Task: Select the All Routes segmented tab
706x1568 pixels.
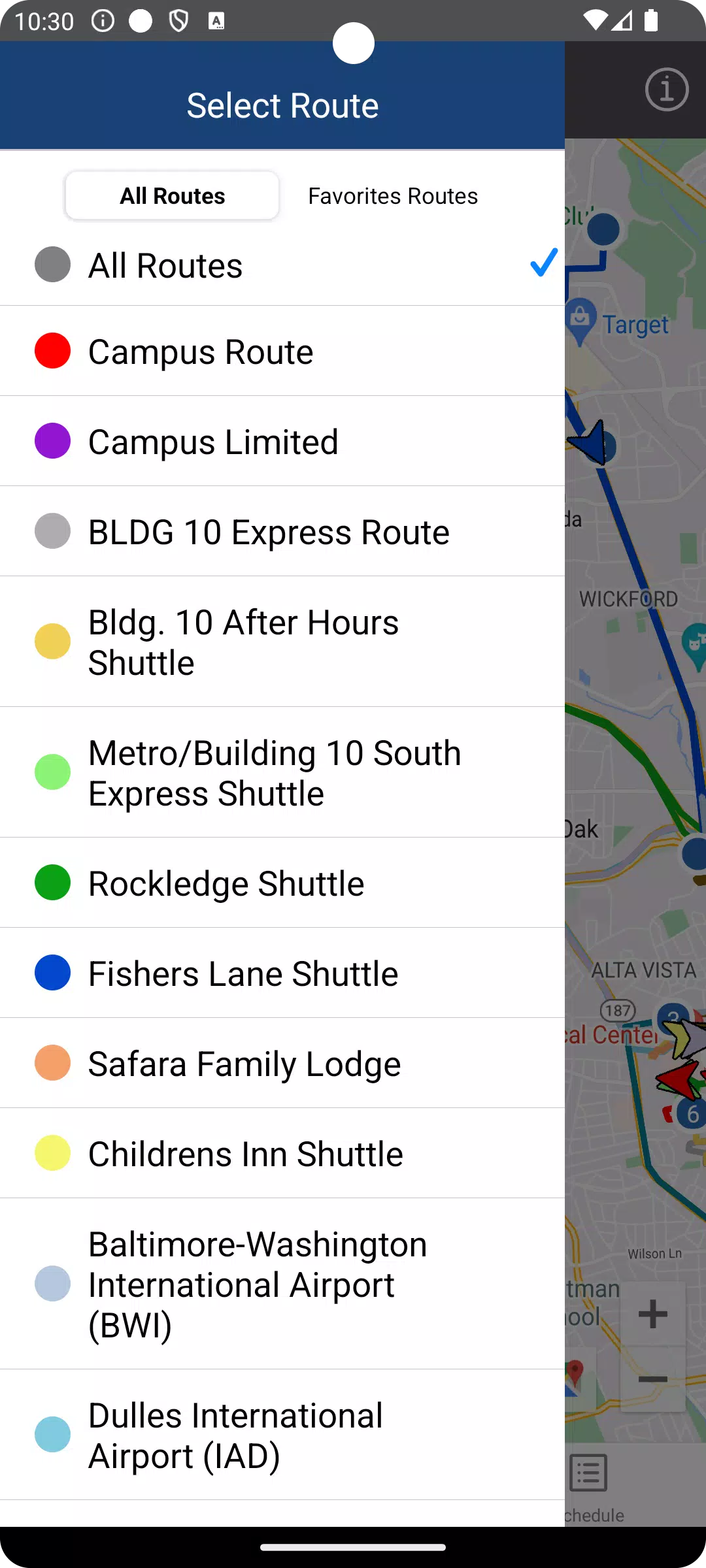Action: click(173, 196)
